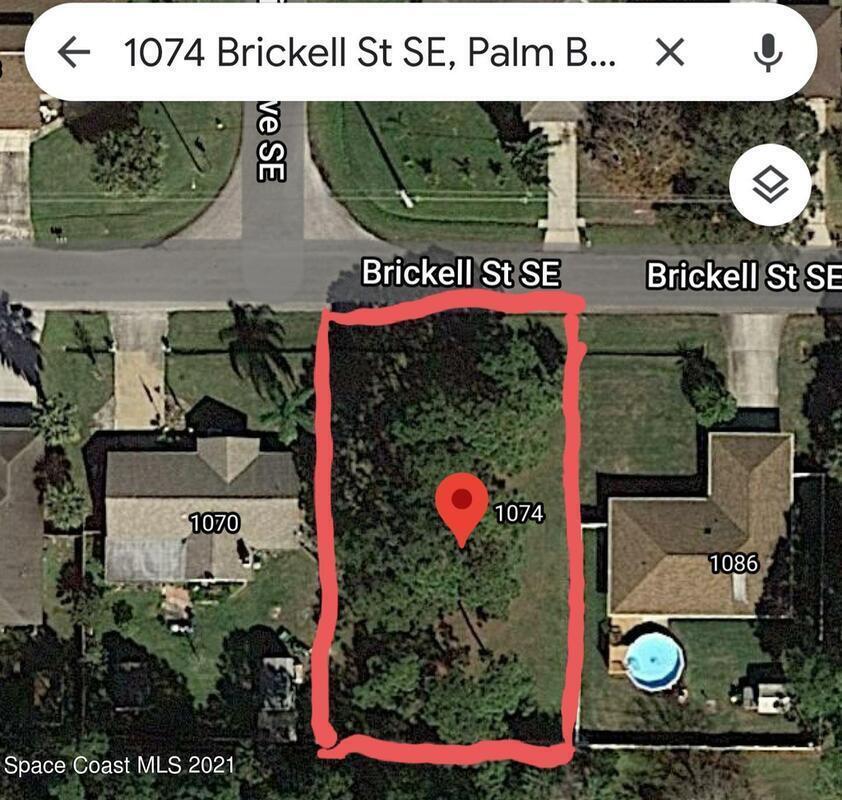Start a voice search with the microphone
The image size is (842, 800).
[x=768, y=53]
